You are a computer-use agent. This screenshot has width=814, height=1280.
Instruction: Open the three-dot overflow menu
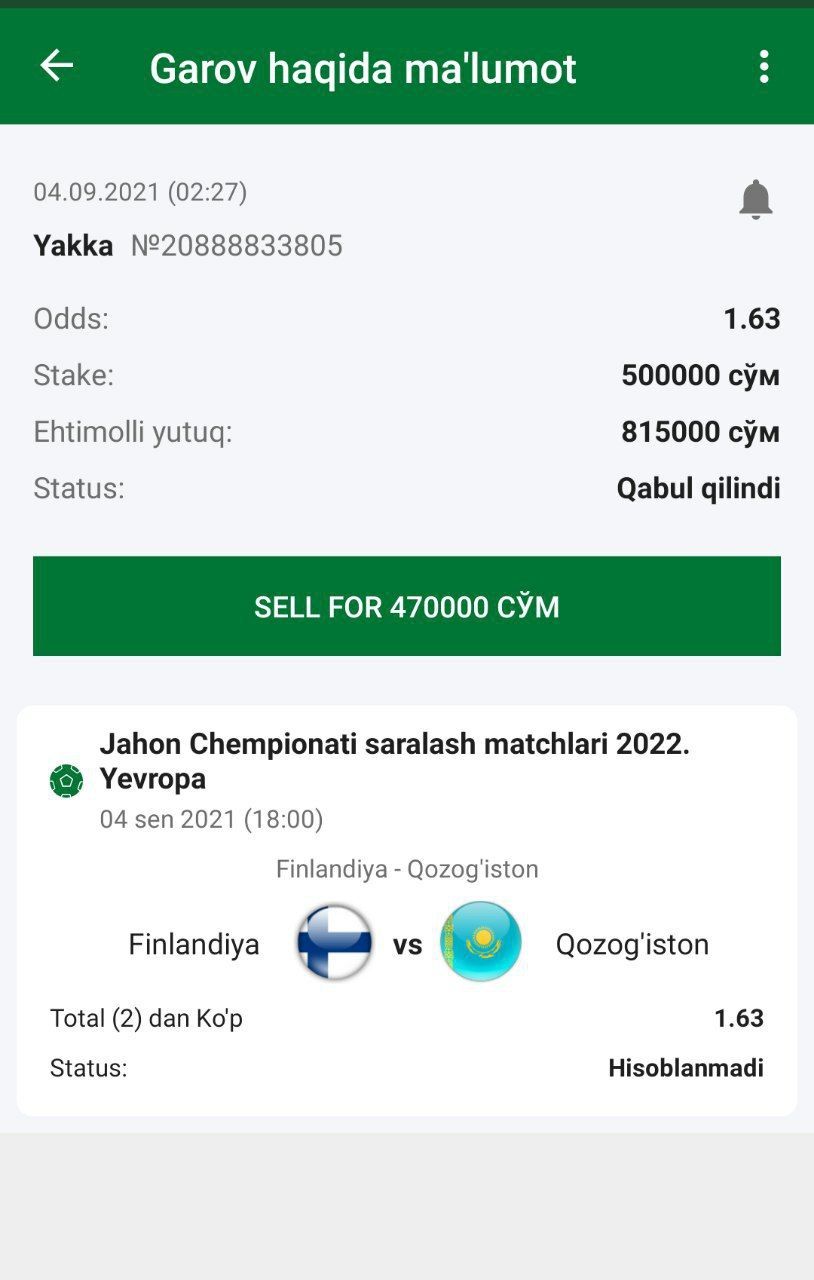764,67
